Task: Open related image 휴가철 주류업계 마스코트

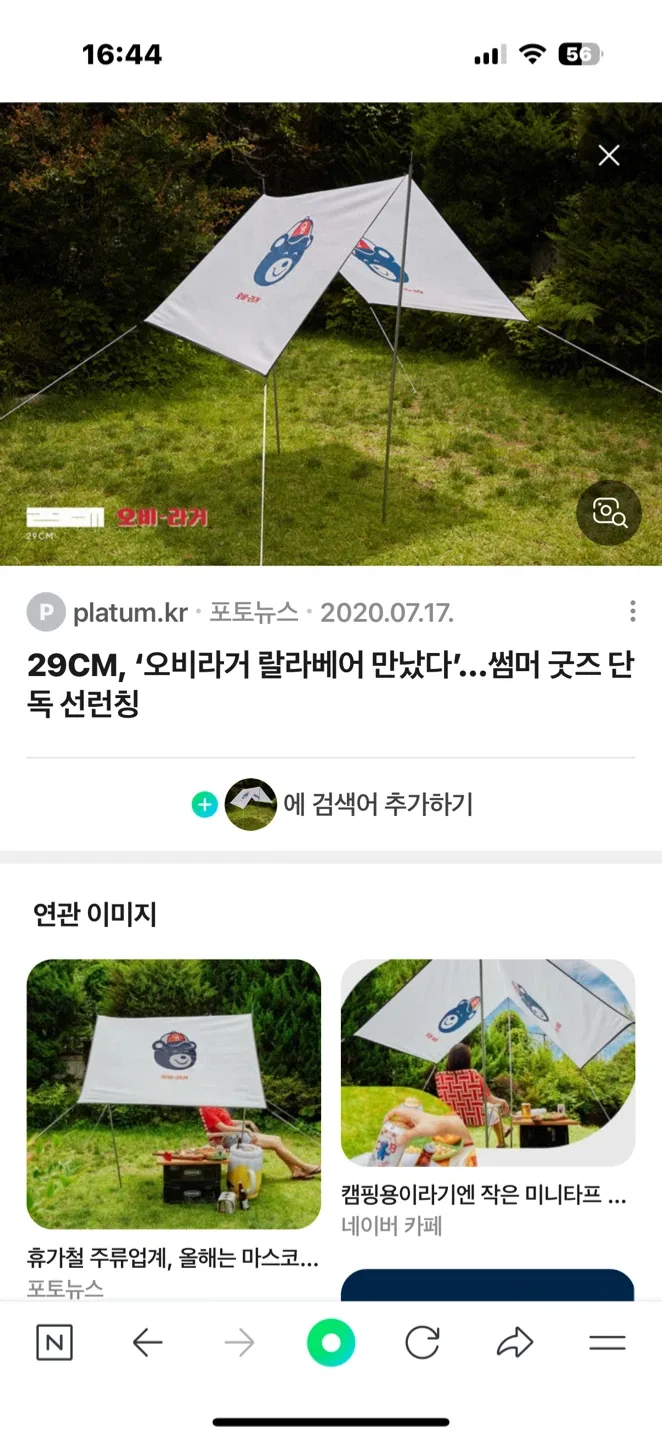Action: pos(173,1094)
